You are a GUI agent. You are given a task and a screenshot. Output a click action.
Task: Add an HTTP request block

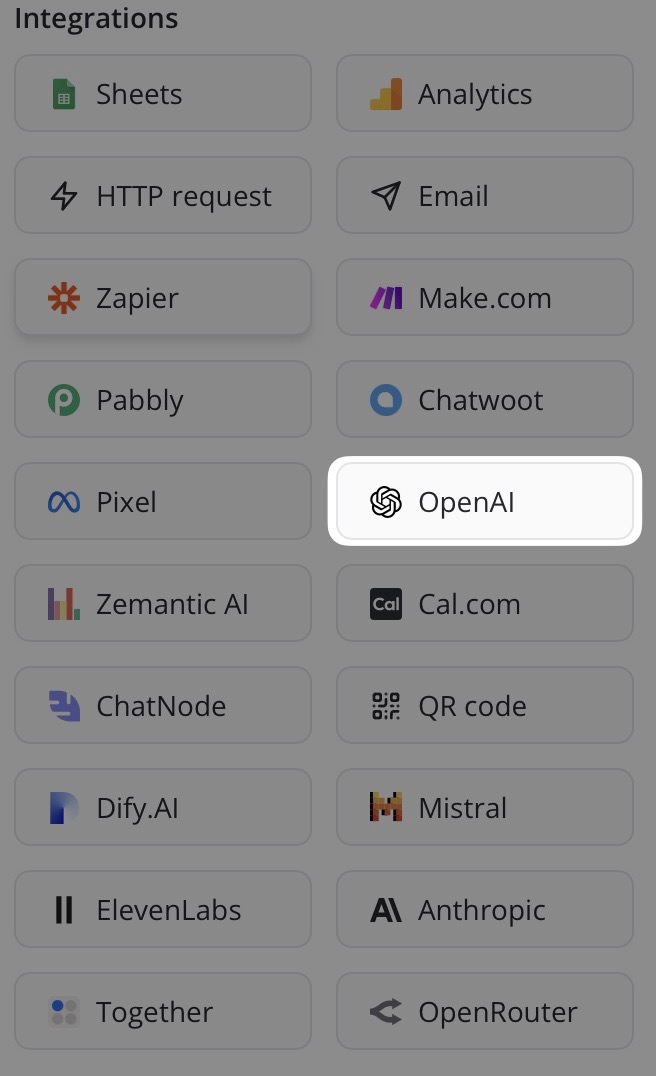[x=163, y=196]
